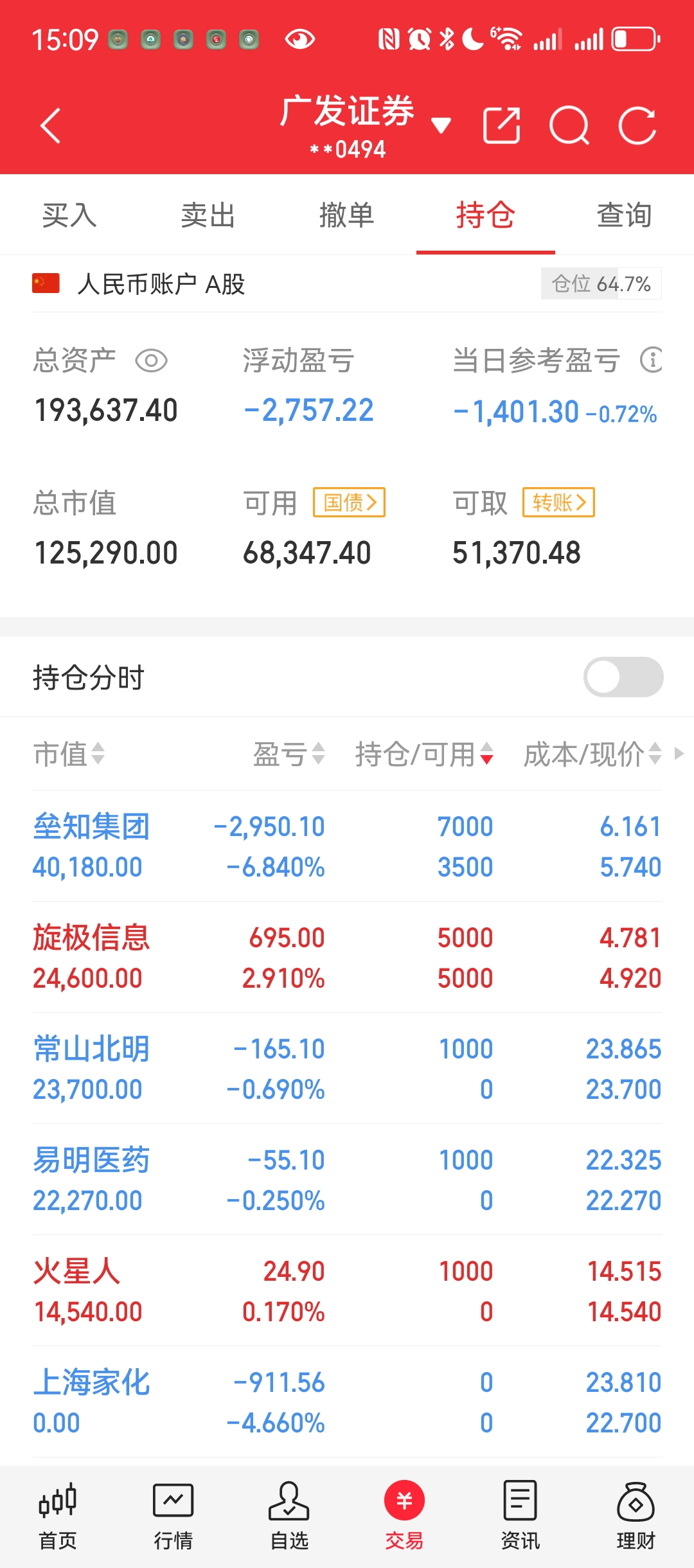Select the 查询 tab
This screenshot has height=1568, width=694.
coord(625,215)
